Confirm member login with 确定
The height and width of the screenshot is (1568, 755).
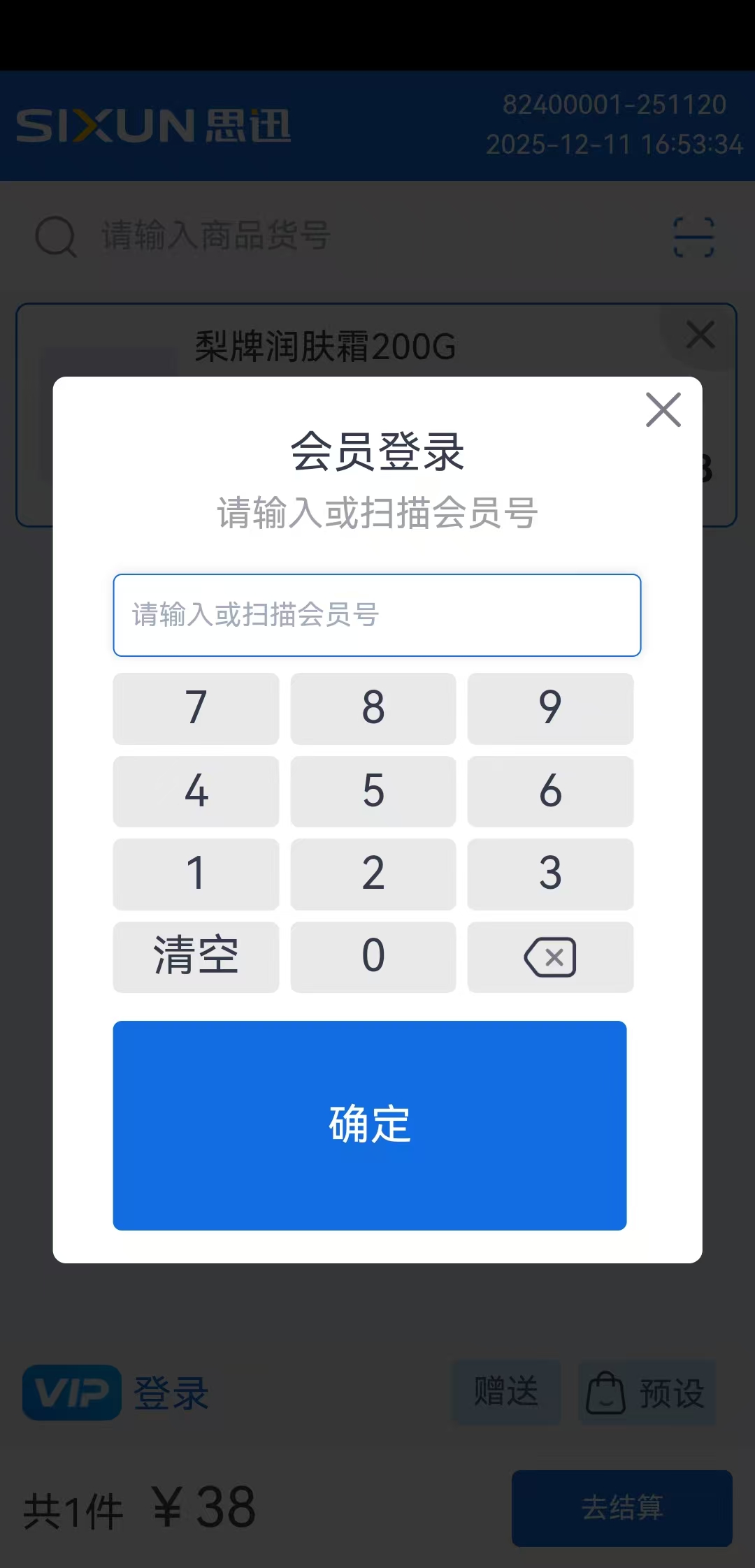pyautogui.click(x=370, y=1125)
